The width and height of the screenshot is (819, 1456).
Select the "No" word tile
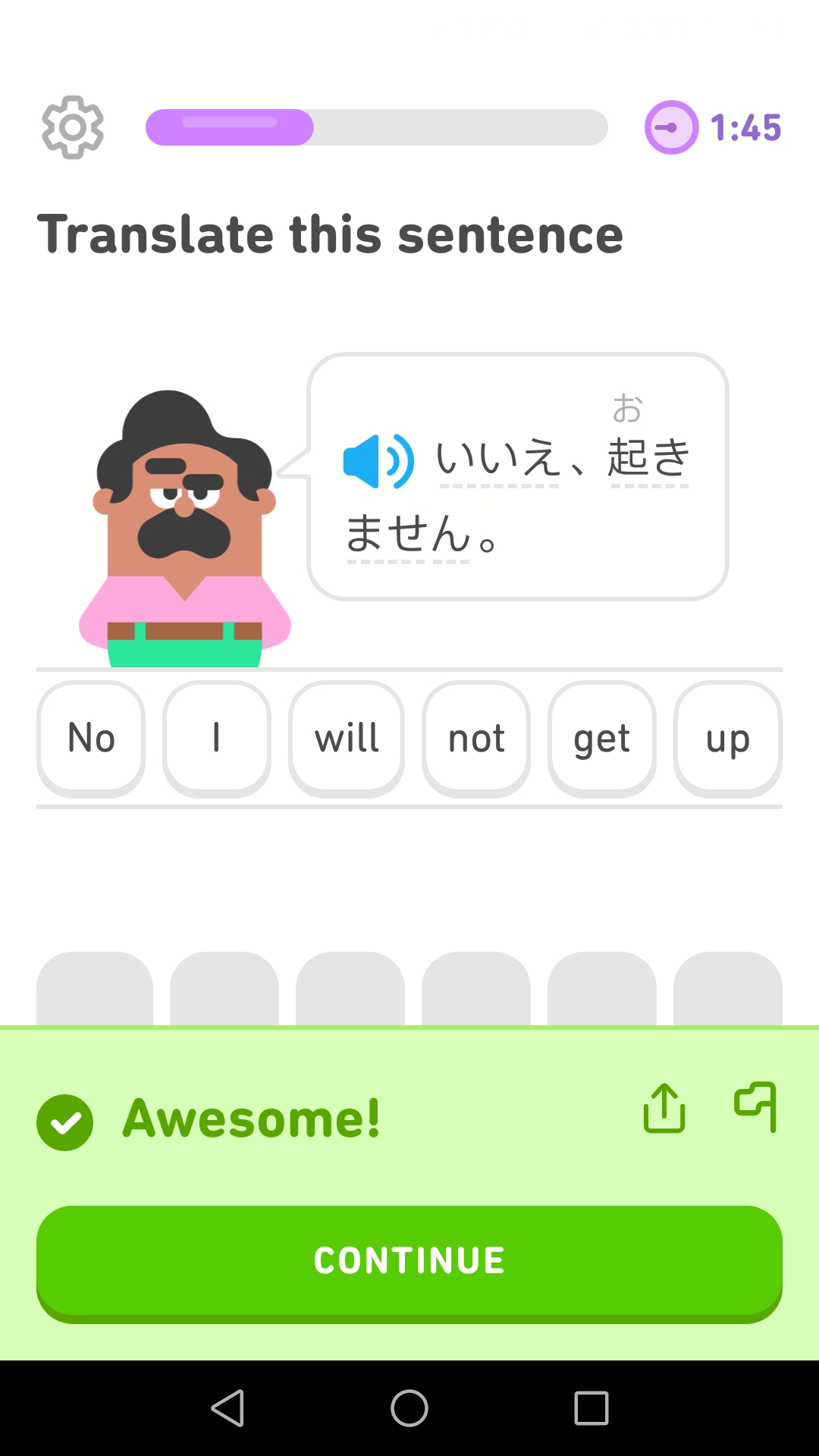91,738
